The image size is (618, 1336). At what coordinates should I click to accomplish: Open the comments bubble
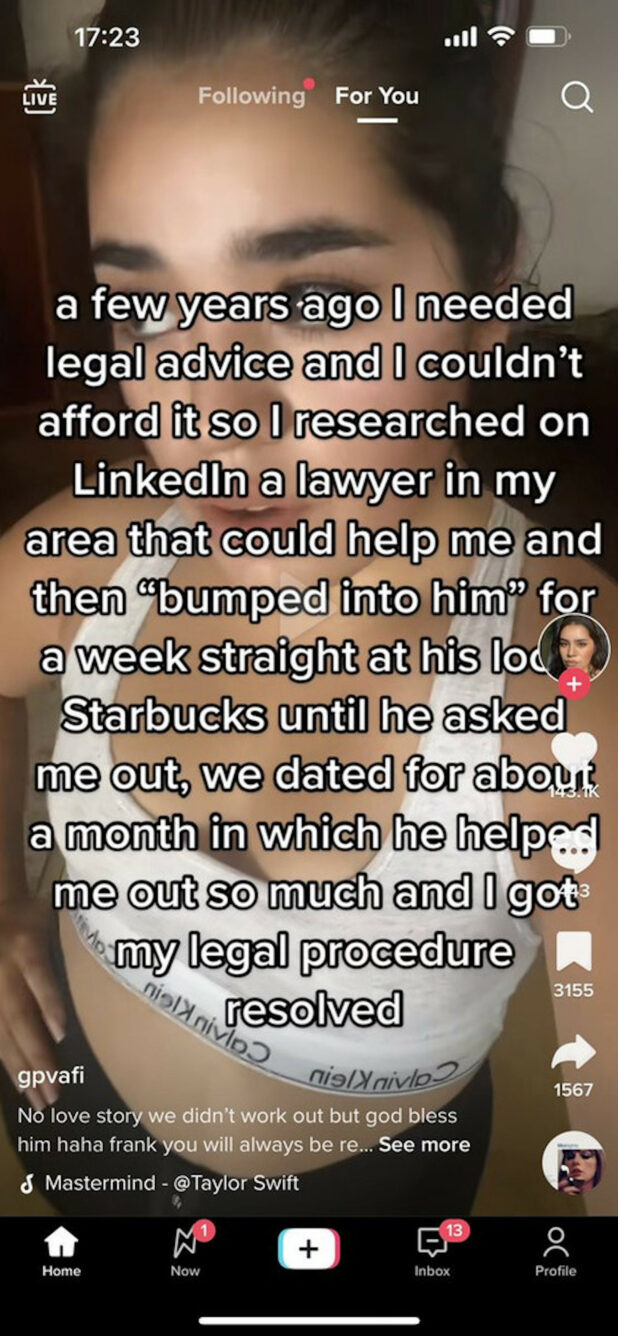tap(574, 850)
